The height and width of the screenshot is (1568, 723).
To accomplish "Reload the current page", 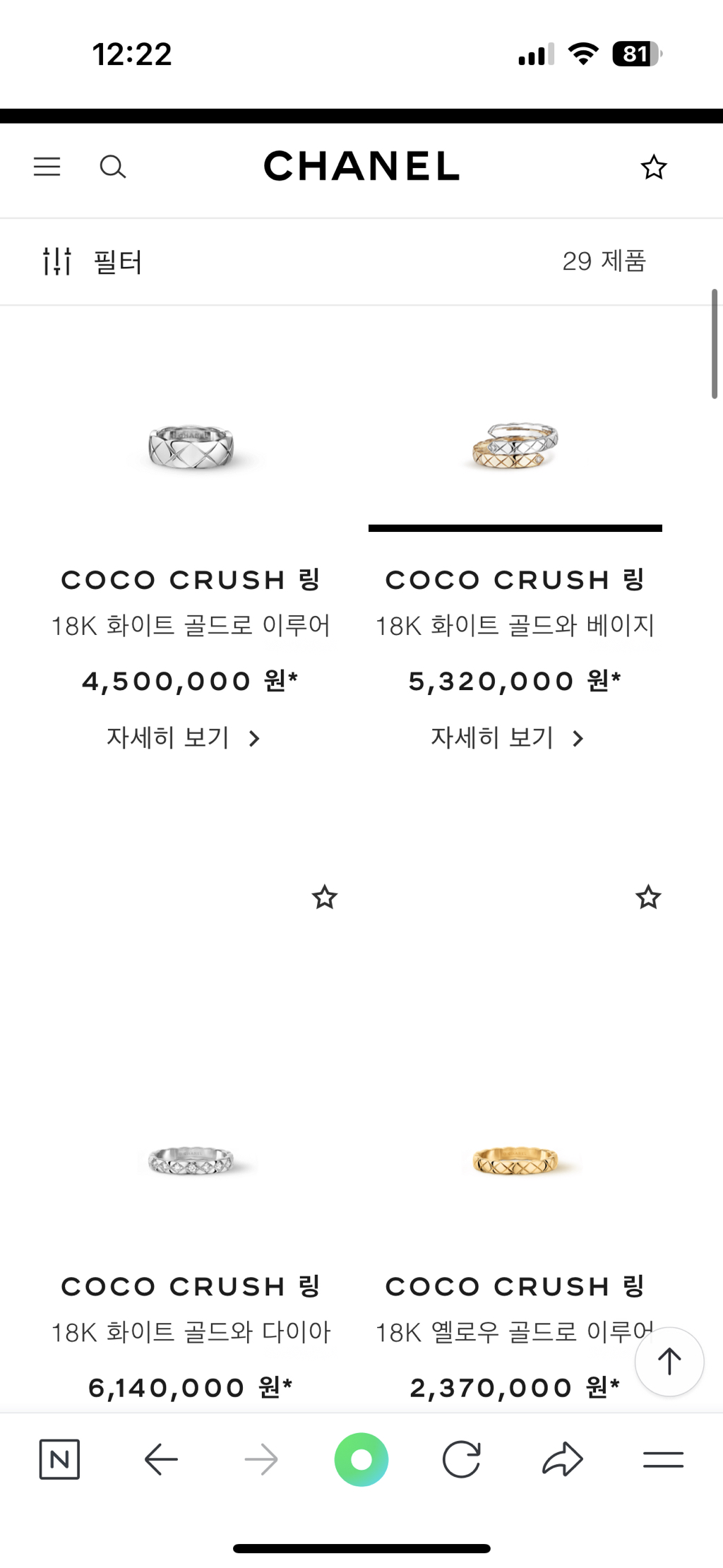I will click(x=462, y=1459).
